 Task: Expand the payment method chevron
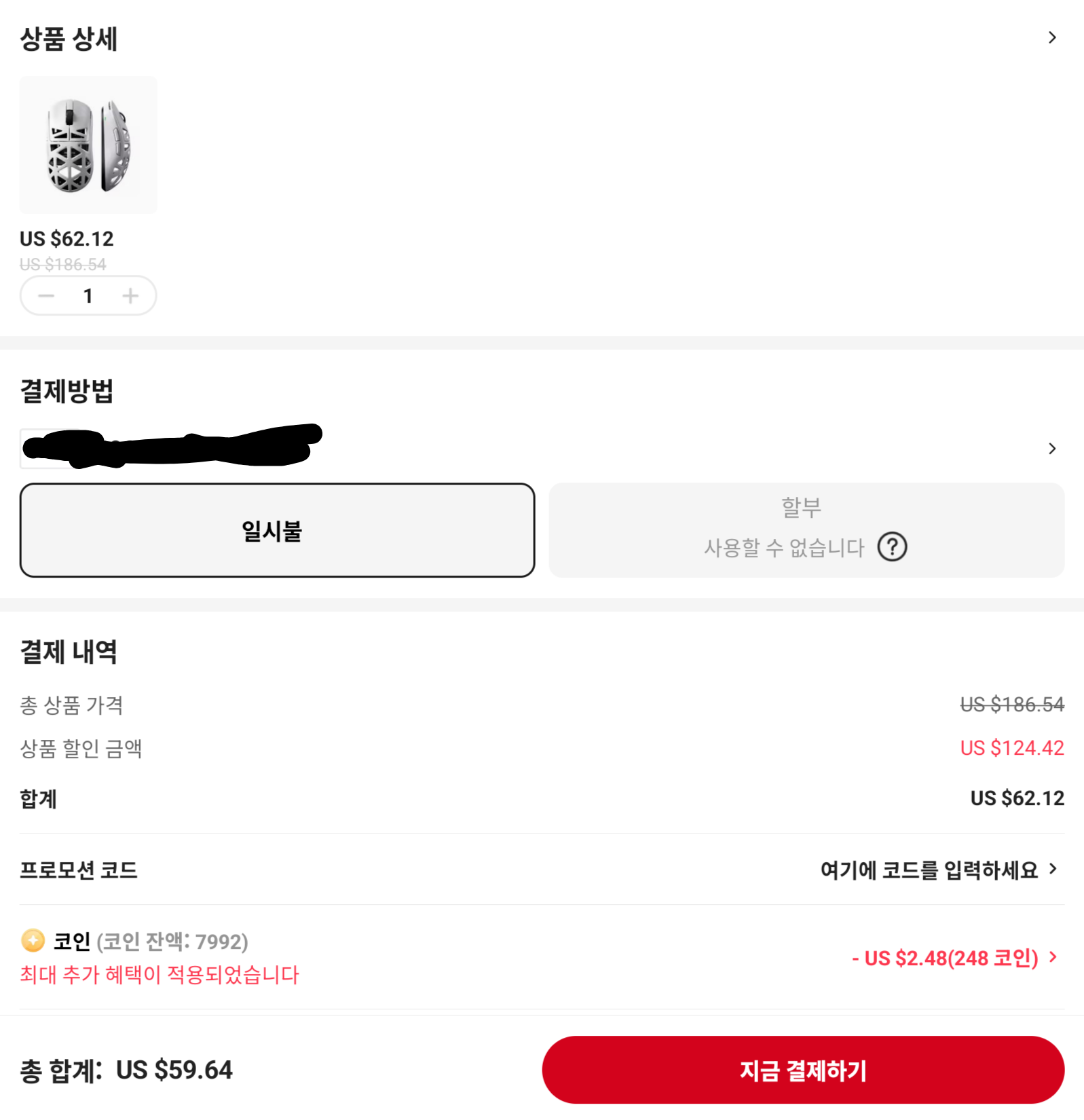point(1052,448)
